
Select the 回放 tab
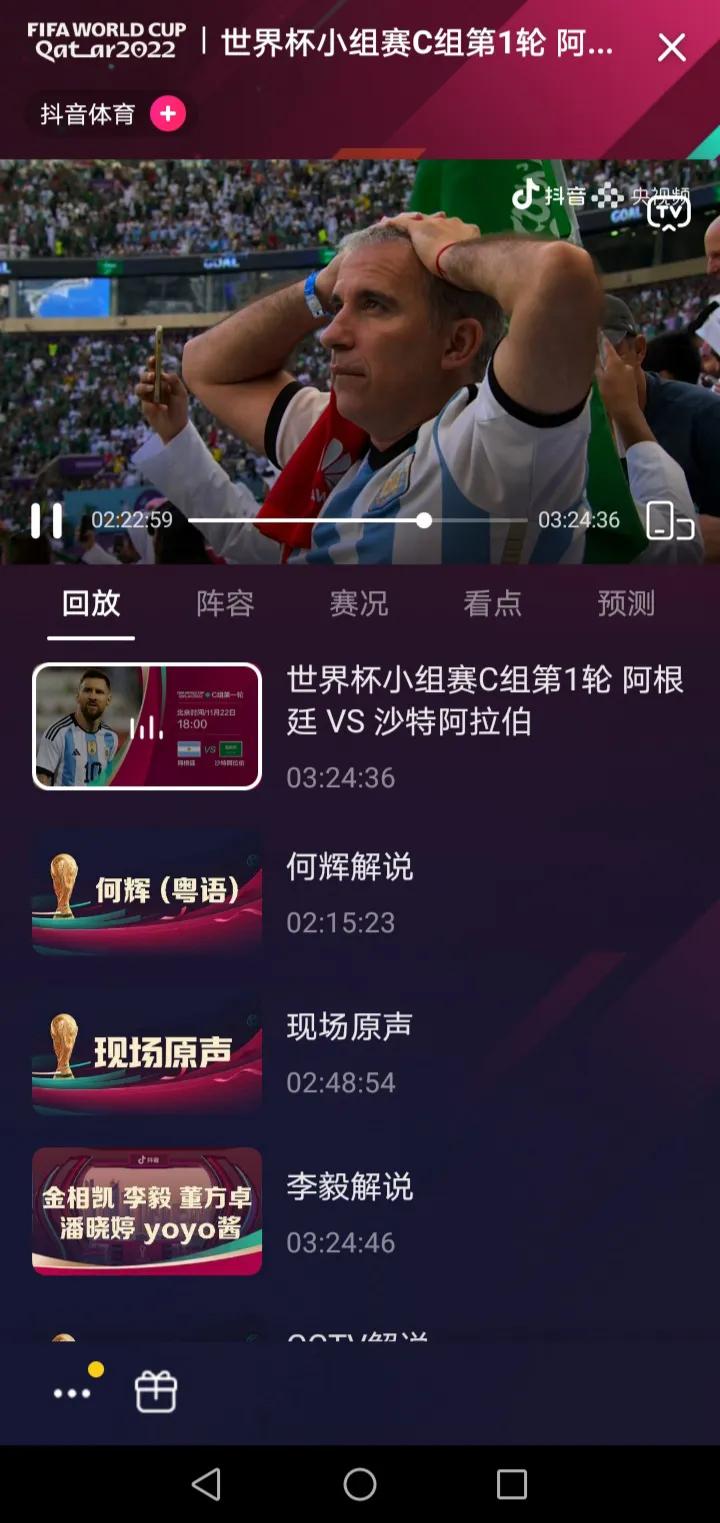tap(90, 603)
